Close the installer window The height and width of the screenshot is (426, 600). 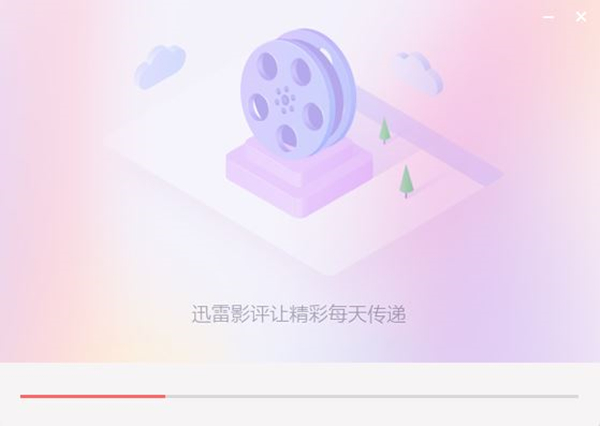[x=581, y=17]
